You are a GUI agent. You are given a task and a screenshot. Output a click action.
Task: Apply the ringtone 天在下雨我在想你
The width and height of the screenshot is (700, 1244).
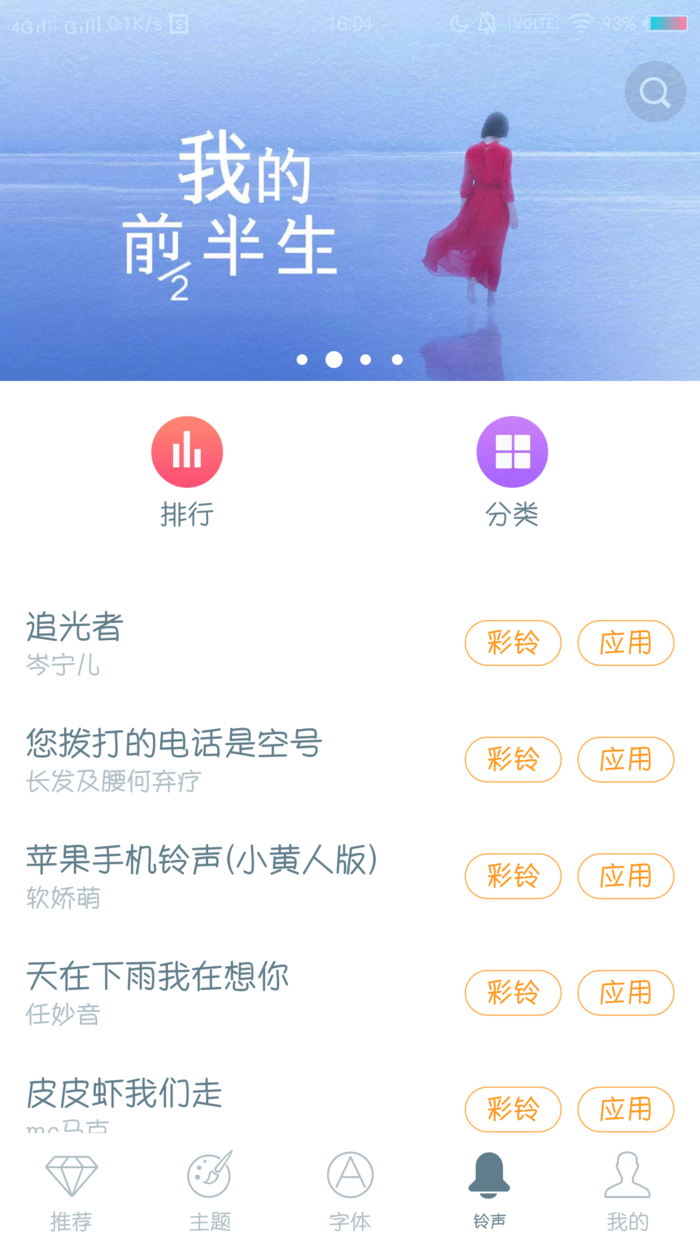(x=626, y=993)
